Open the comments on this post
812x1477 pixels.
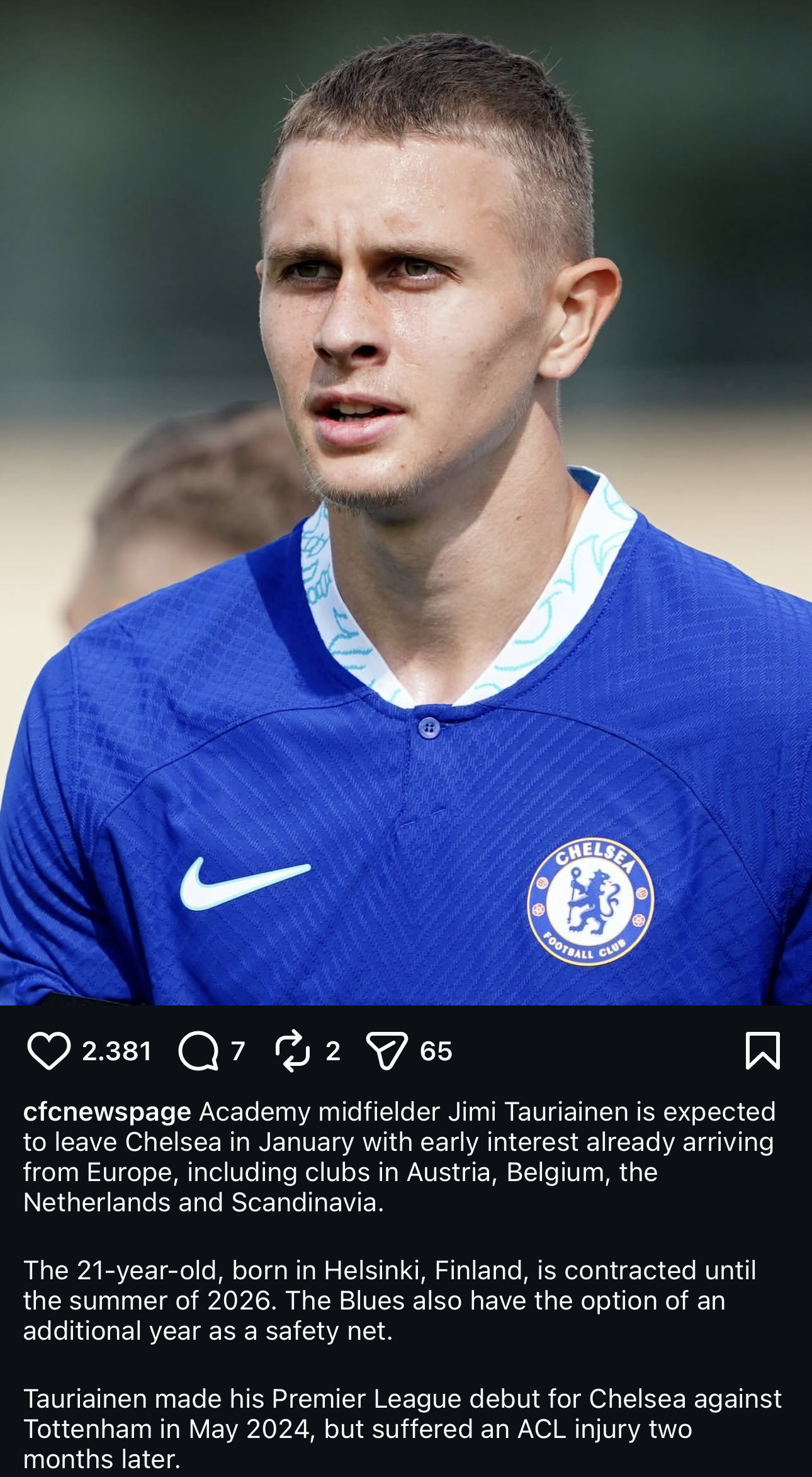(199, 1051)
